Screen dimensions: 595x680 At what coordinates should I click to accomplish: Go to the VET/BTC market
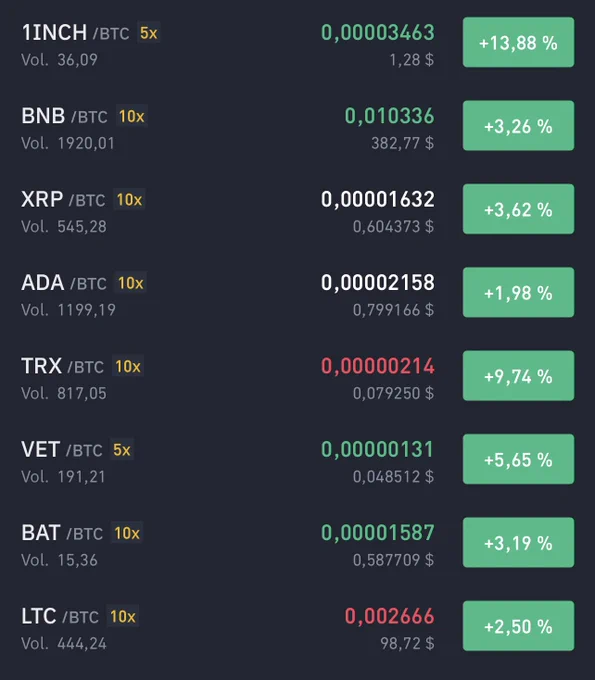click(x=298, y=459)
